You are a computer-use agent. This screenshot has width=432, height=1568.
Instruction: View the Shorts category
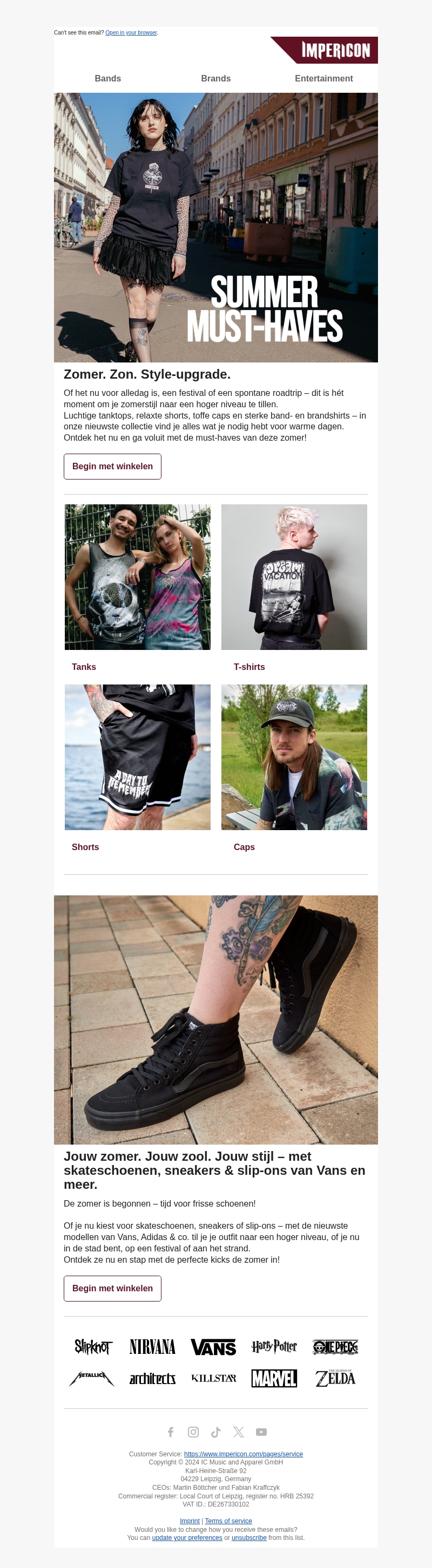point(138,757)
